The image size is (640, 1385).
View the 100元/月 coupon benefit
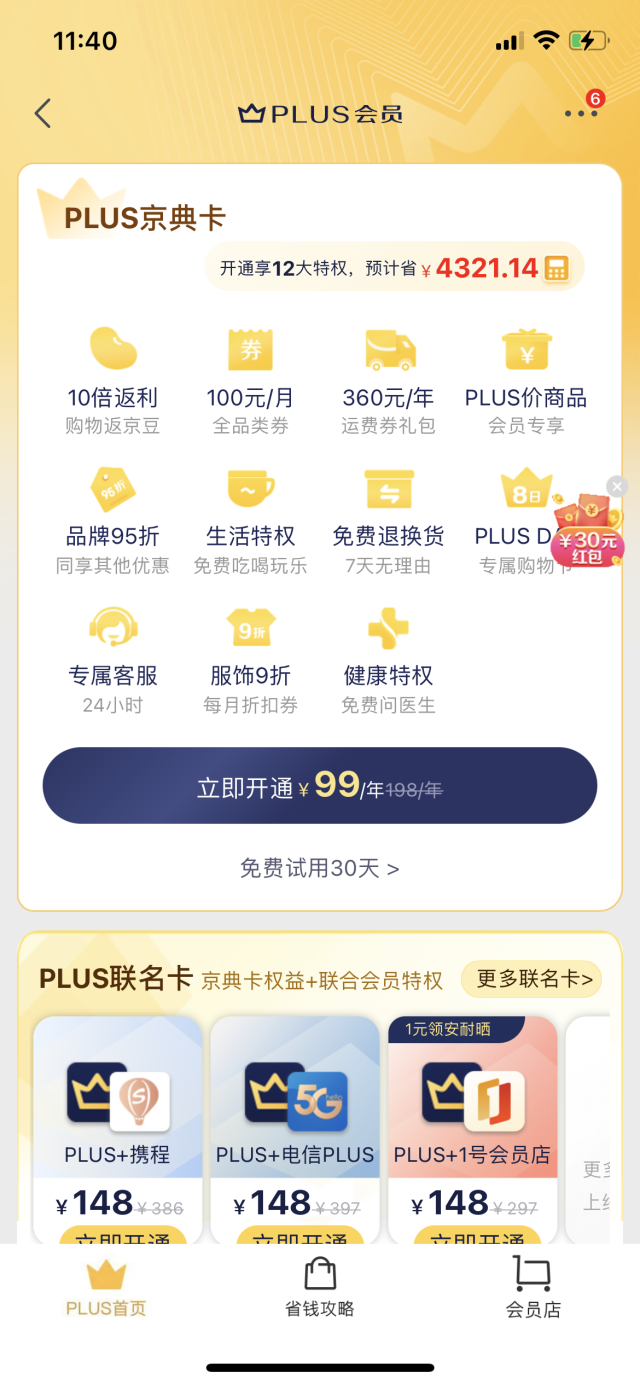[250, 380]
